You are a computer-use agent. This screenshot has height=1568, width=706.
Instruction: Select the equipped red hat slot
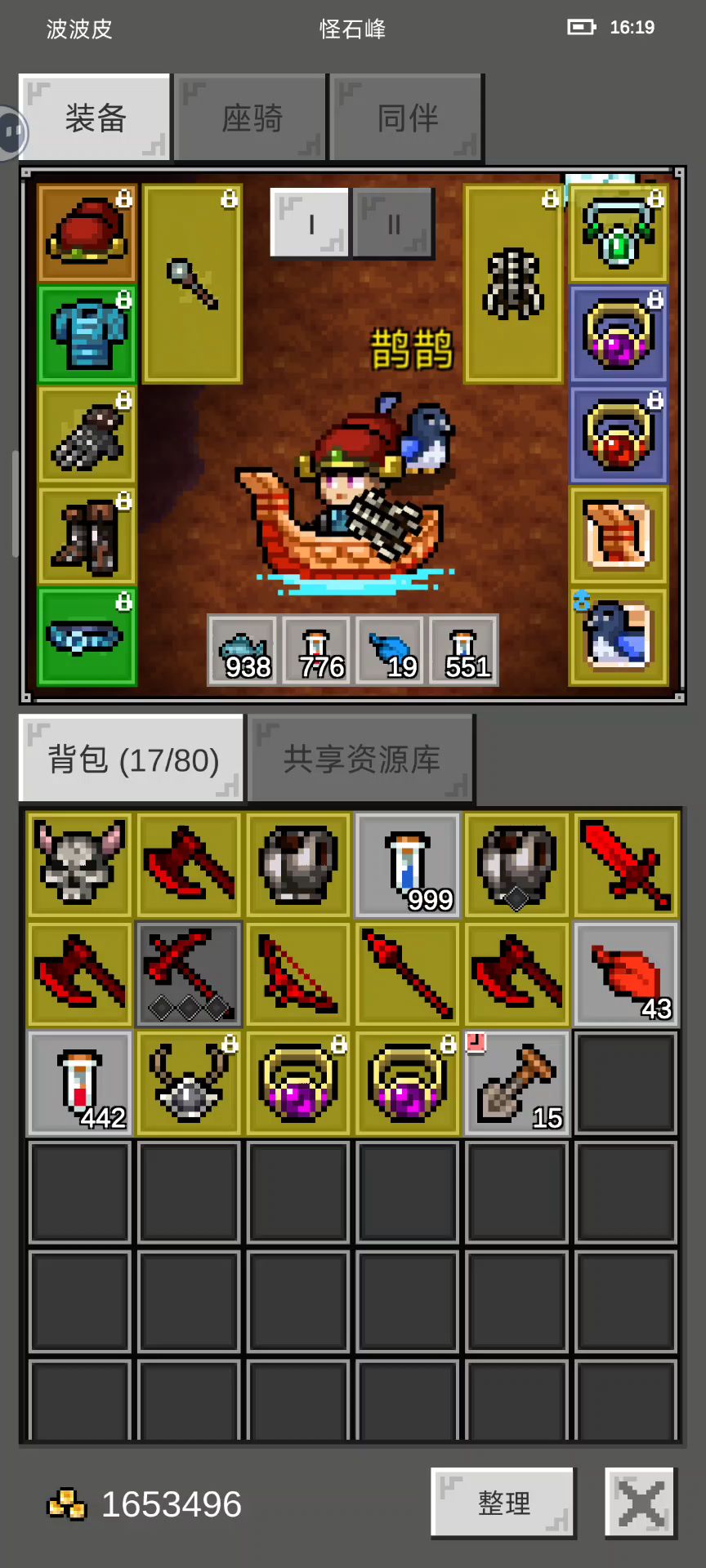click(x=87, y=234)
